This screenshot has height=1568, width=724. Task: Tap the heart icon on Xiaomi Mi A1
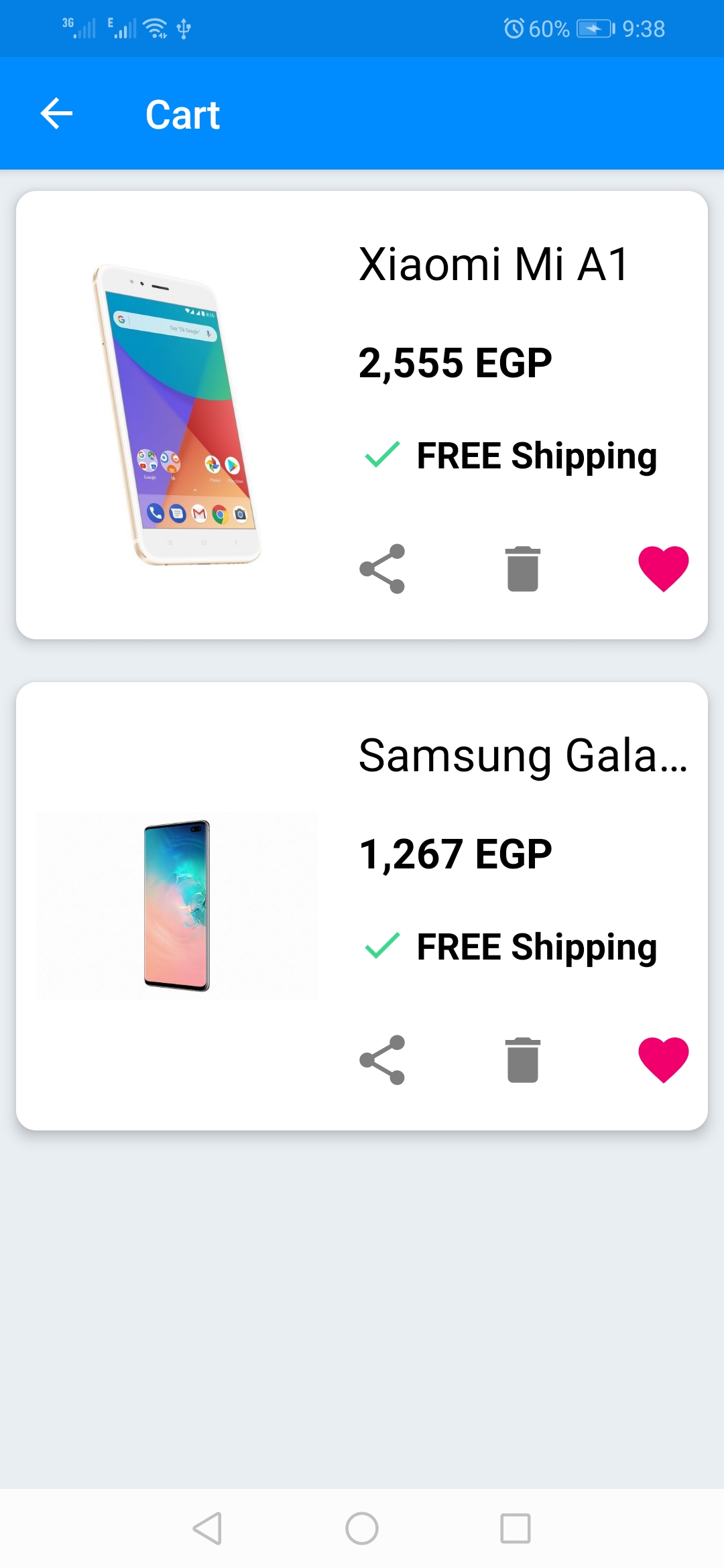click(x=663, y=569)
